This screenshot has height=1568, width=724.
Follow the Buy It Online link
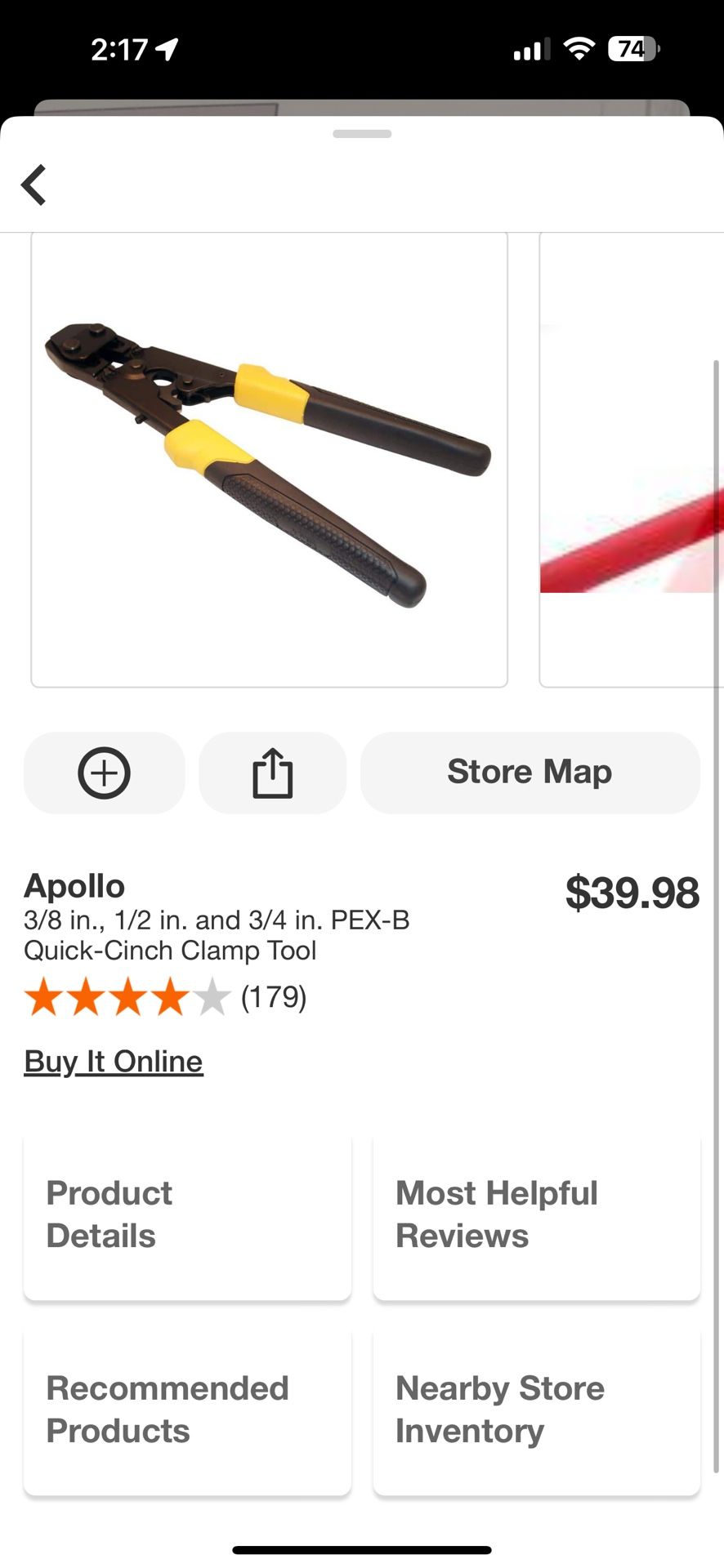tap(114, 1062)
